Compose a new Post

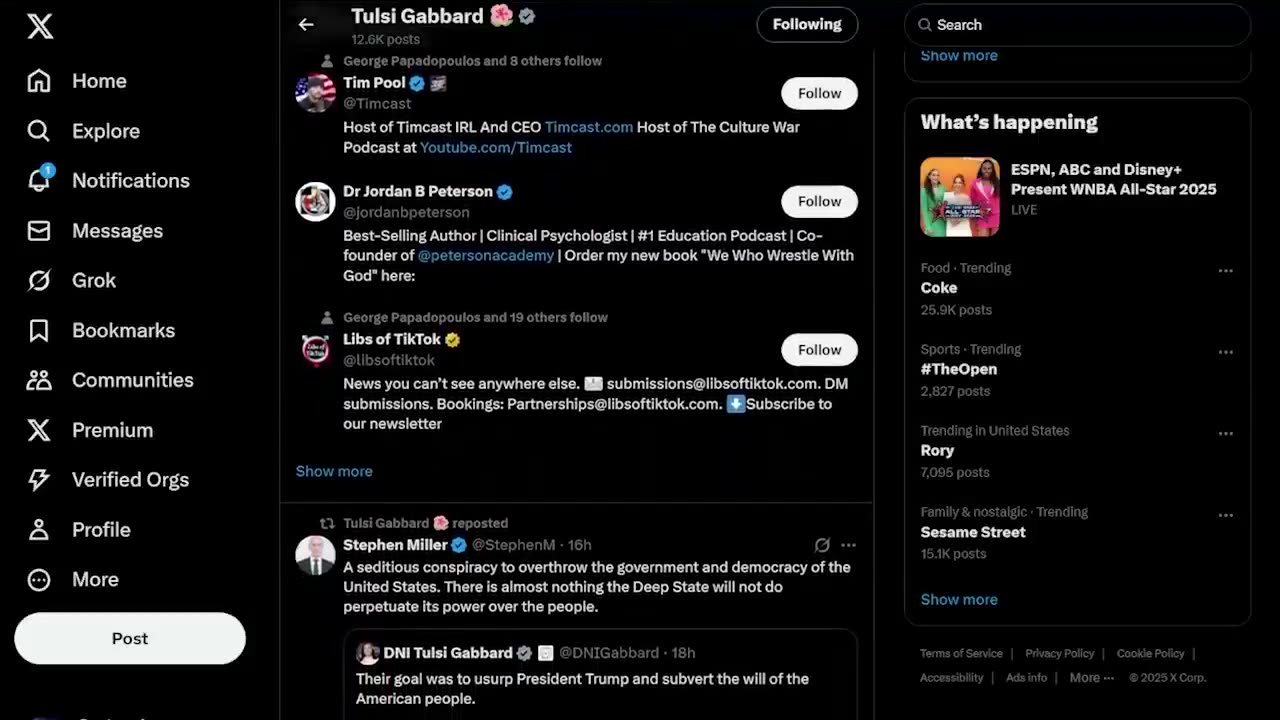click(130, 638)
